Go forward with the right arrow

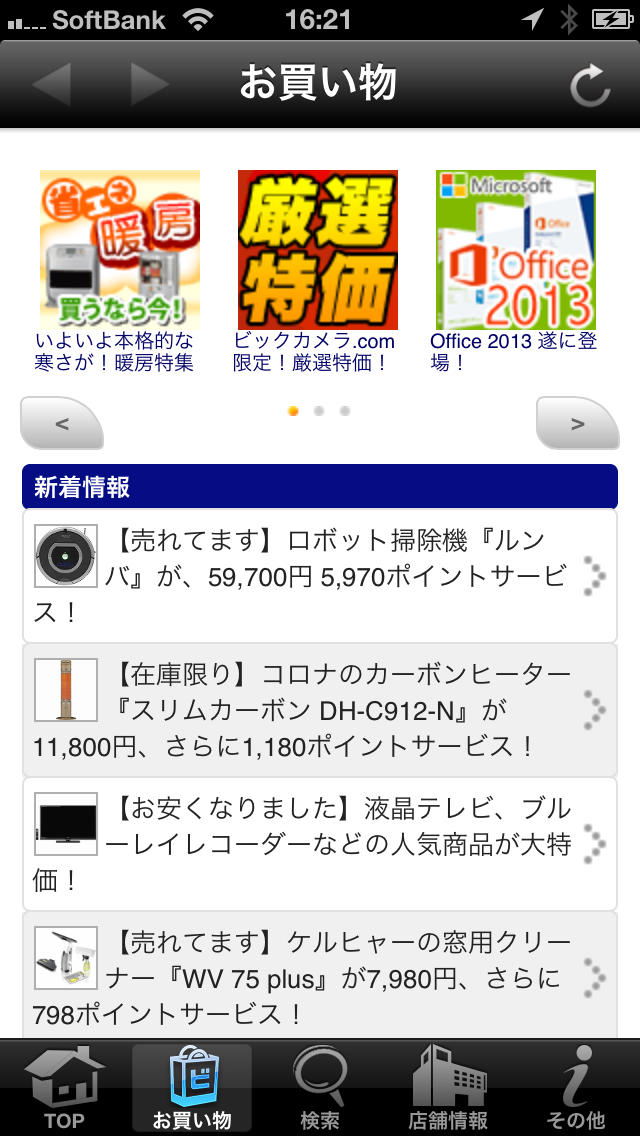(149, 85)
